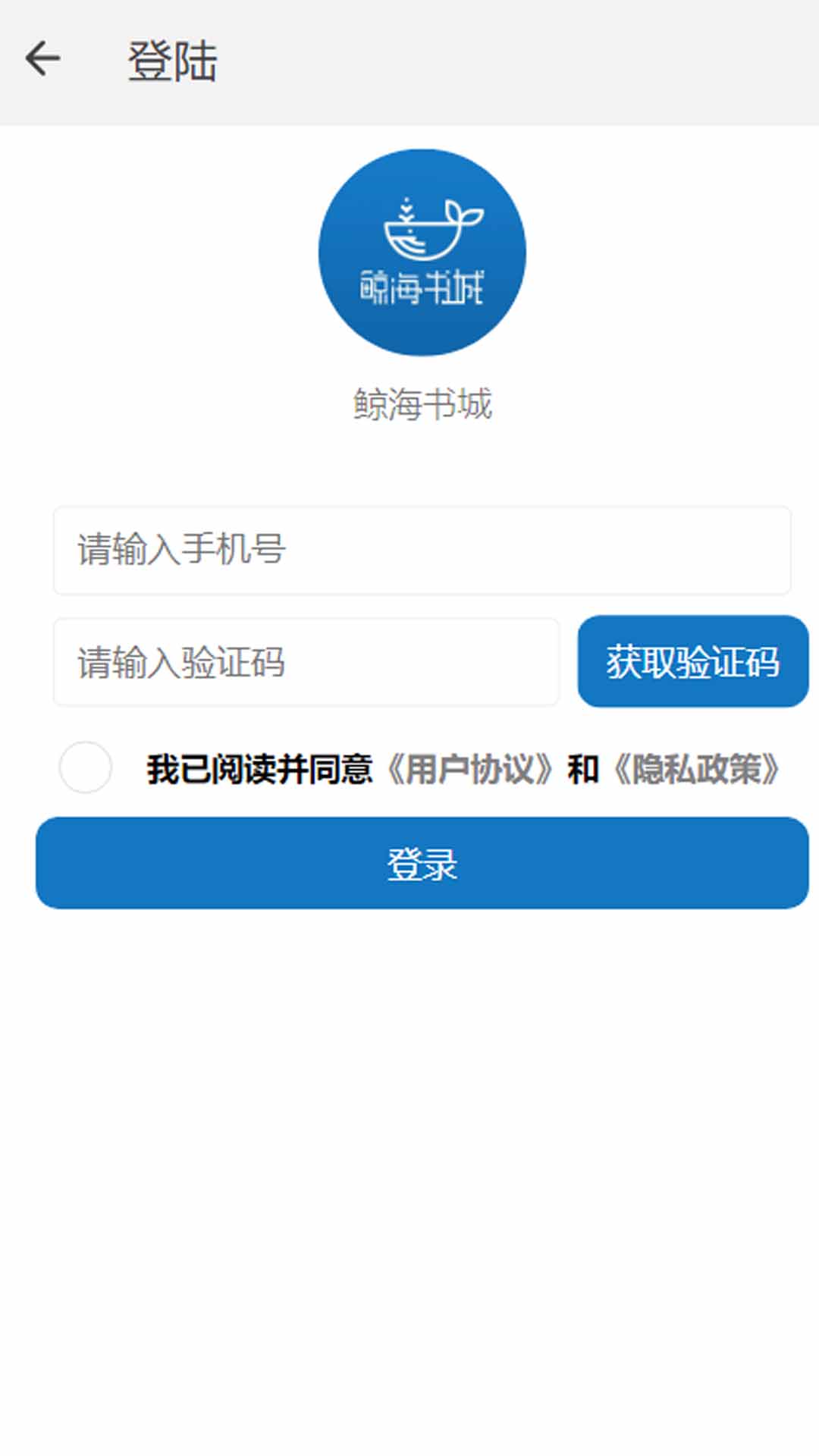
Task: Click the whale illustration inside the logo
Action: coord(425,227)
